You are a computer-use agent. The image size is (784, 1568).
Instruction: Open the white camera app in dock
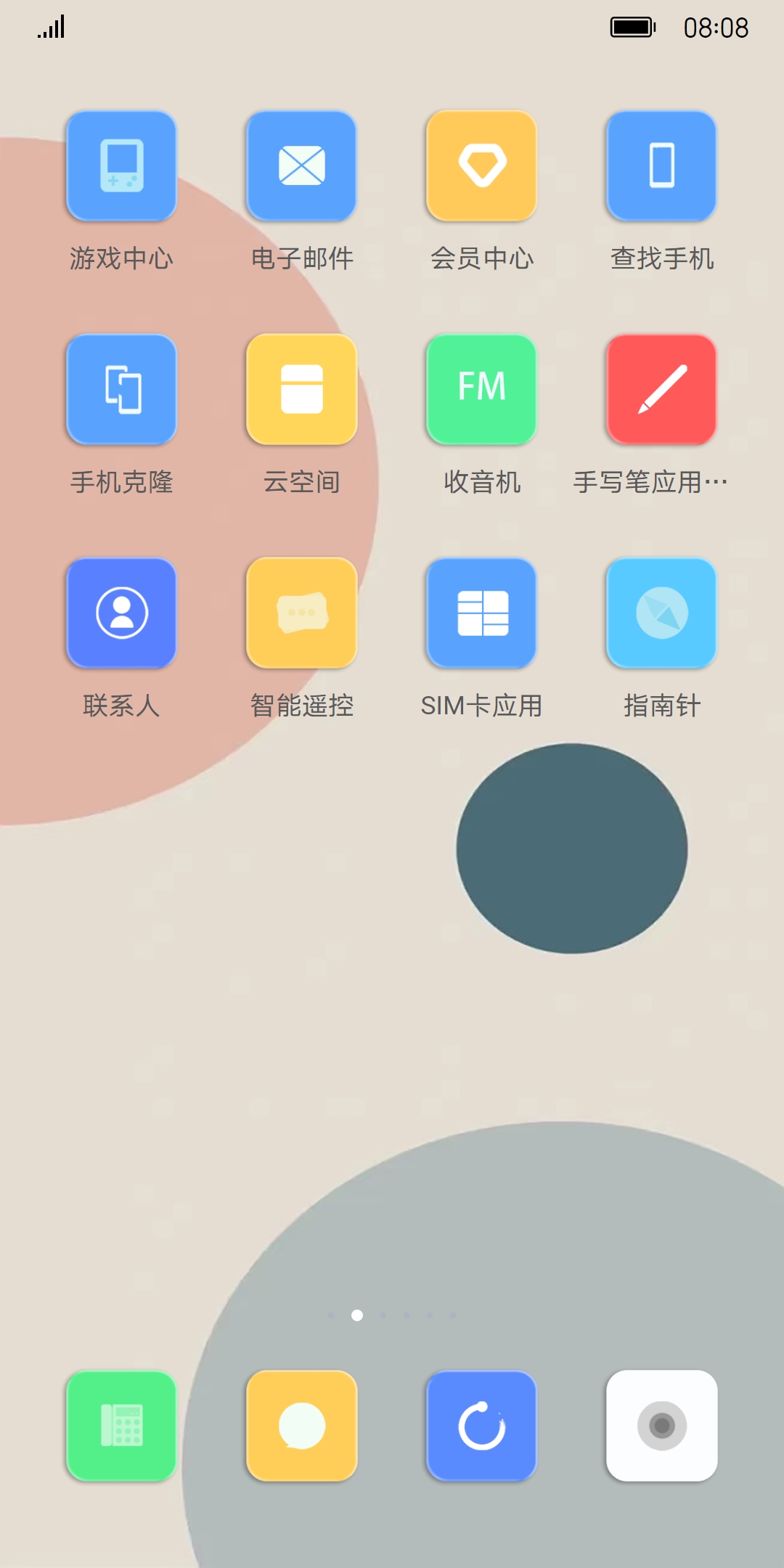click(x=661, y=1426)
